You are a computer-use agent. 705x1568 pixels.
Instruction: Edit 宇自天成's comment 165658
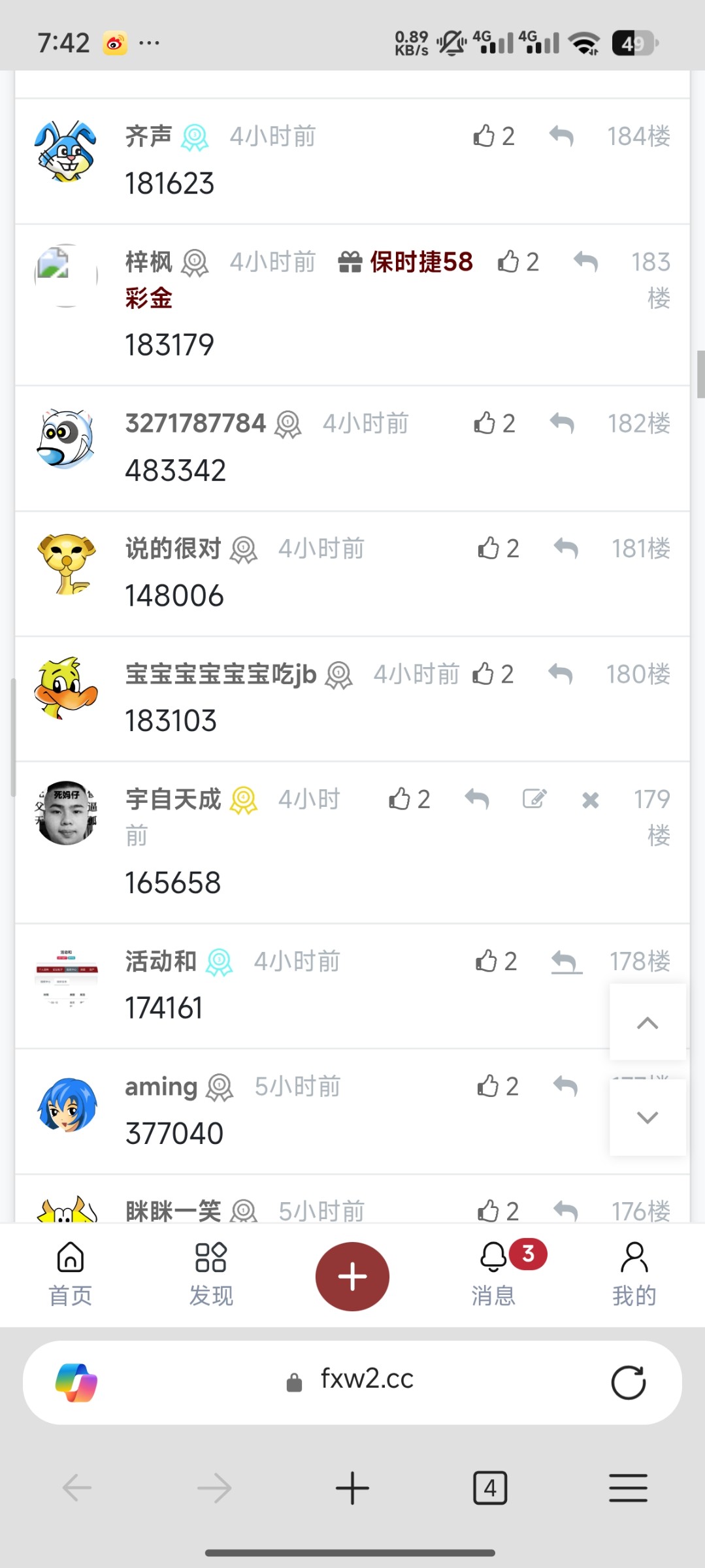(x=534, y=799)
